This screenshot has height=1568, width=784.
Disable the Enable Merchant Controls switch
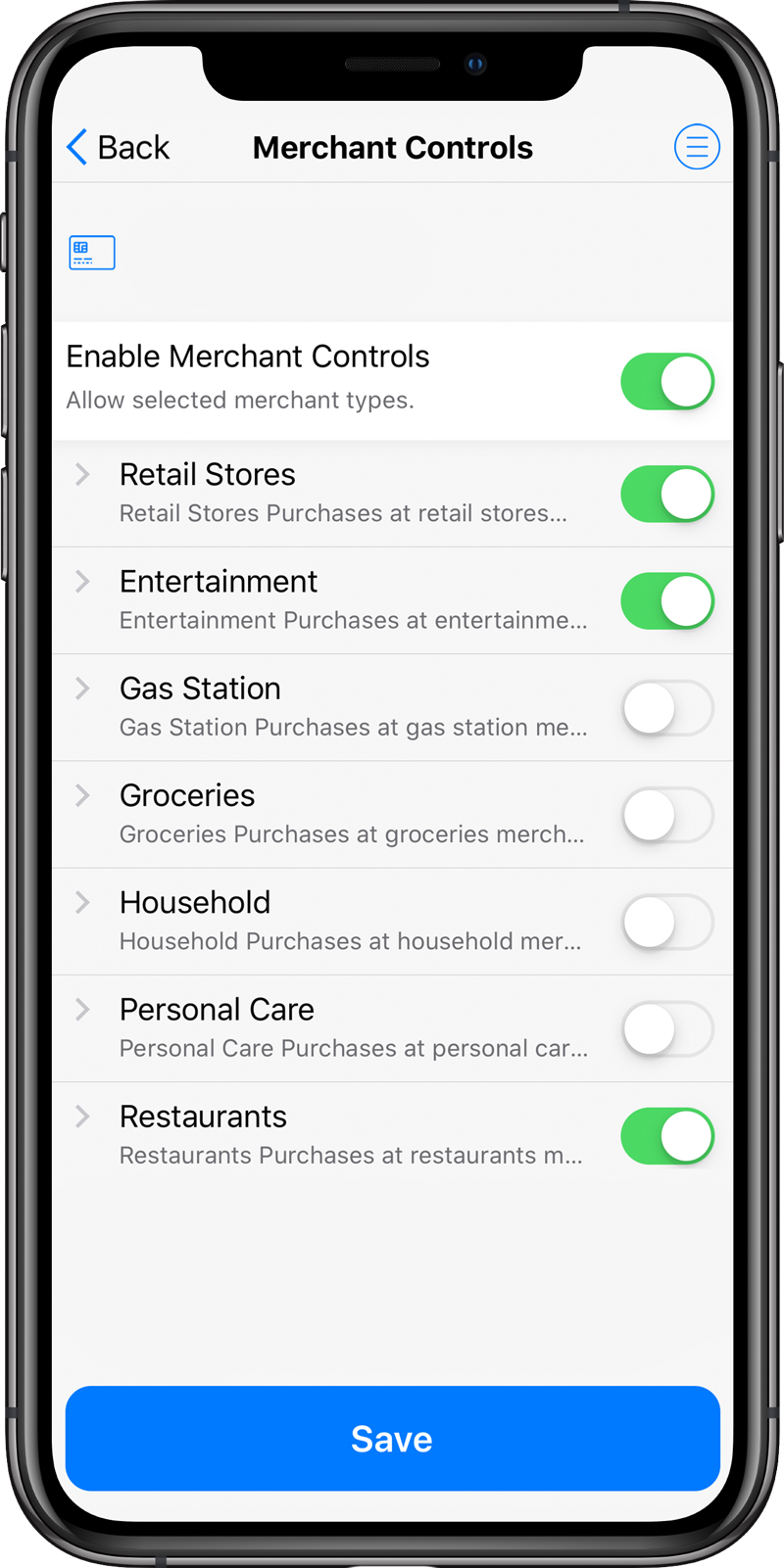coord(667,382)
